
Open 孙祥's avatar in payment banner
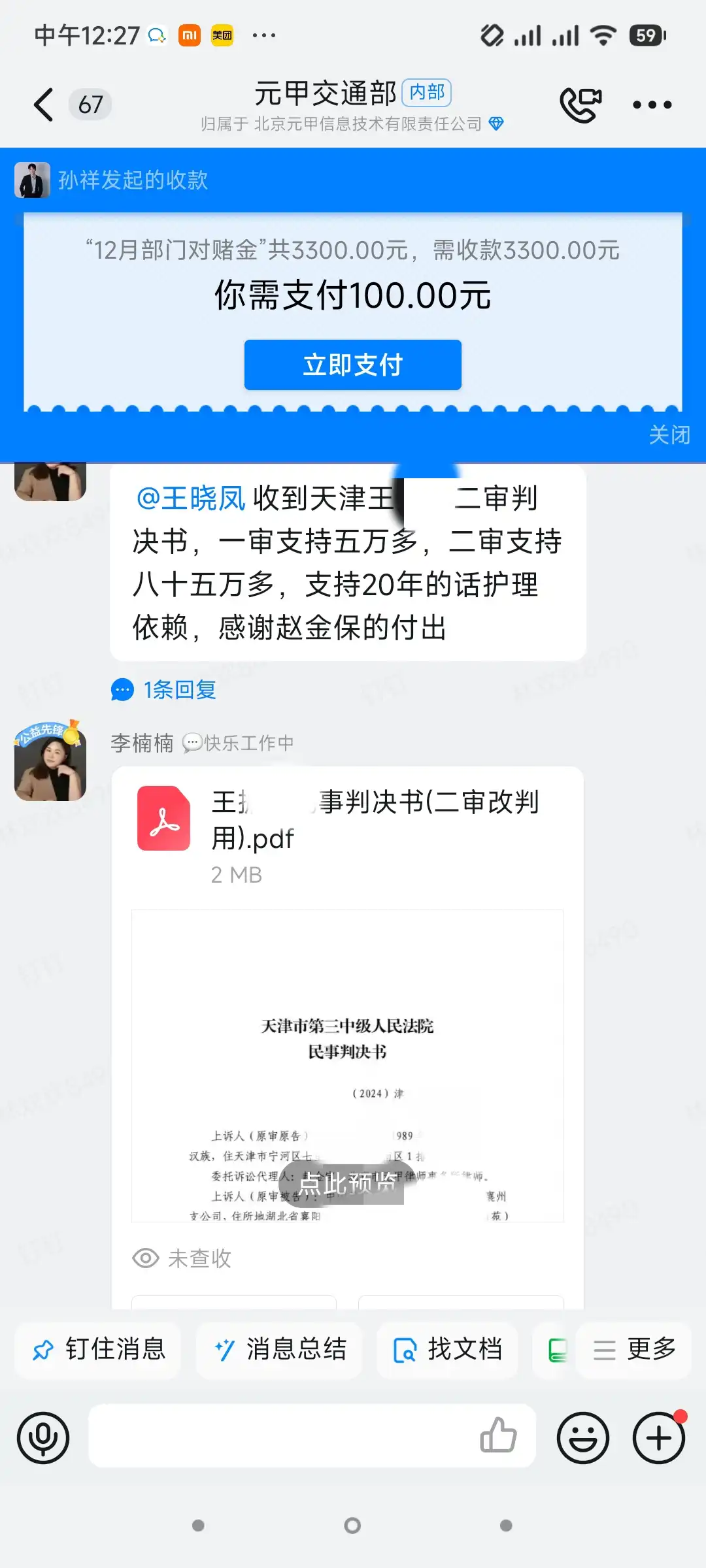tap(32, 180)
